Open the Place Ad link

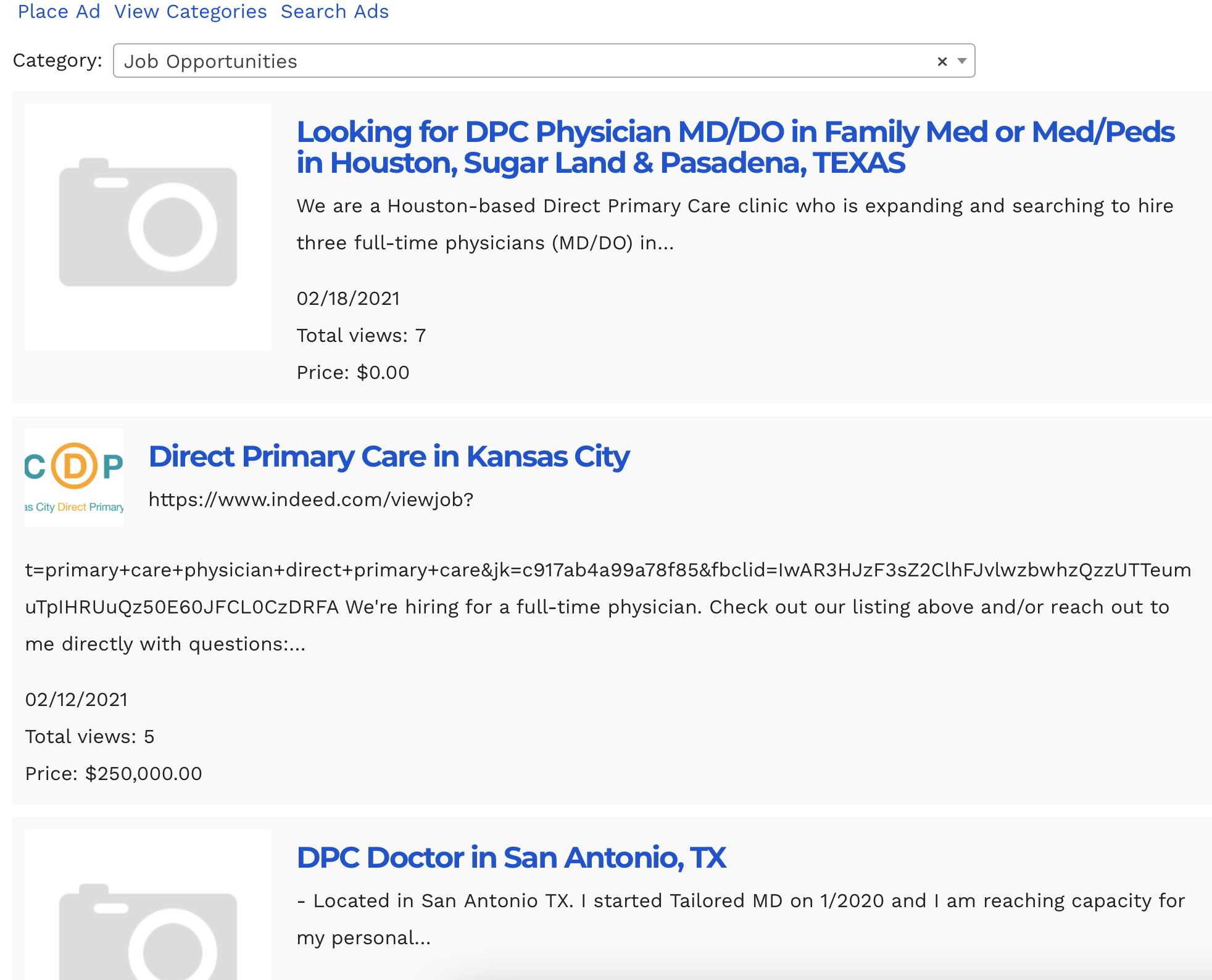pos(59,12)
